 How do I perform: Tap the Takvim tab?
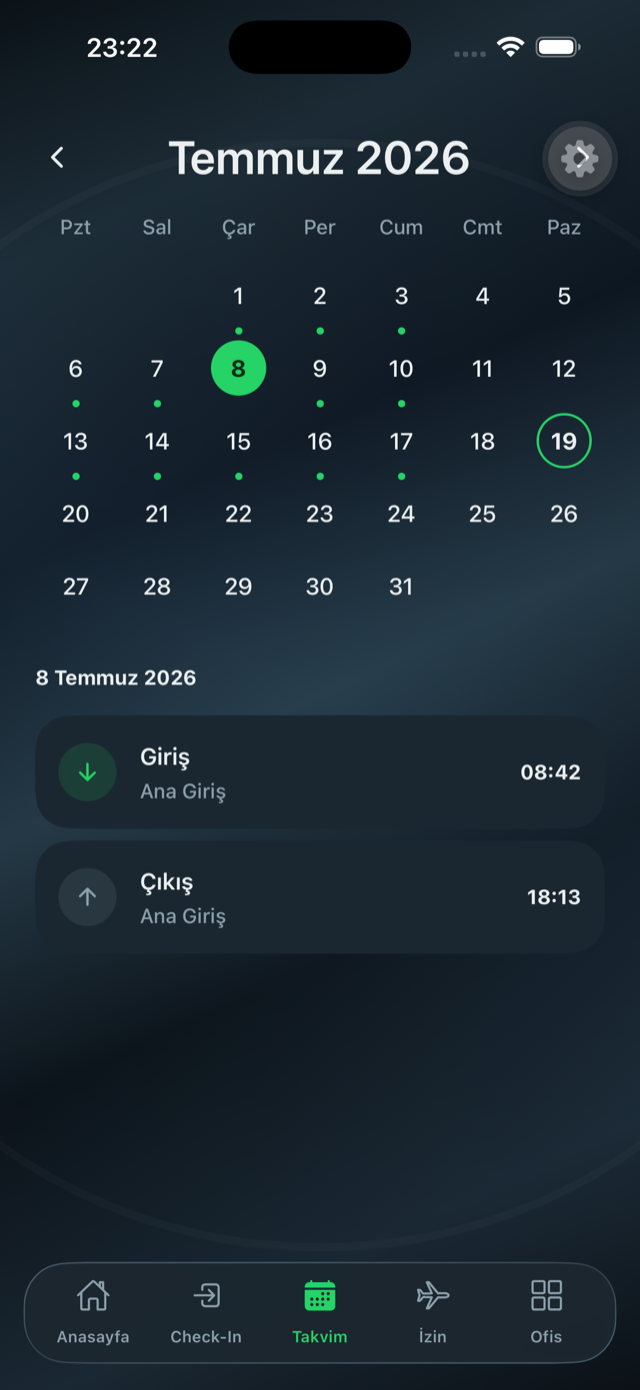(320, 1312)
